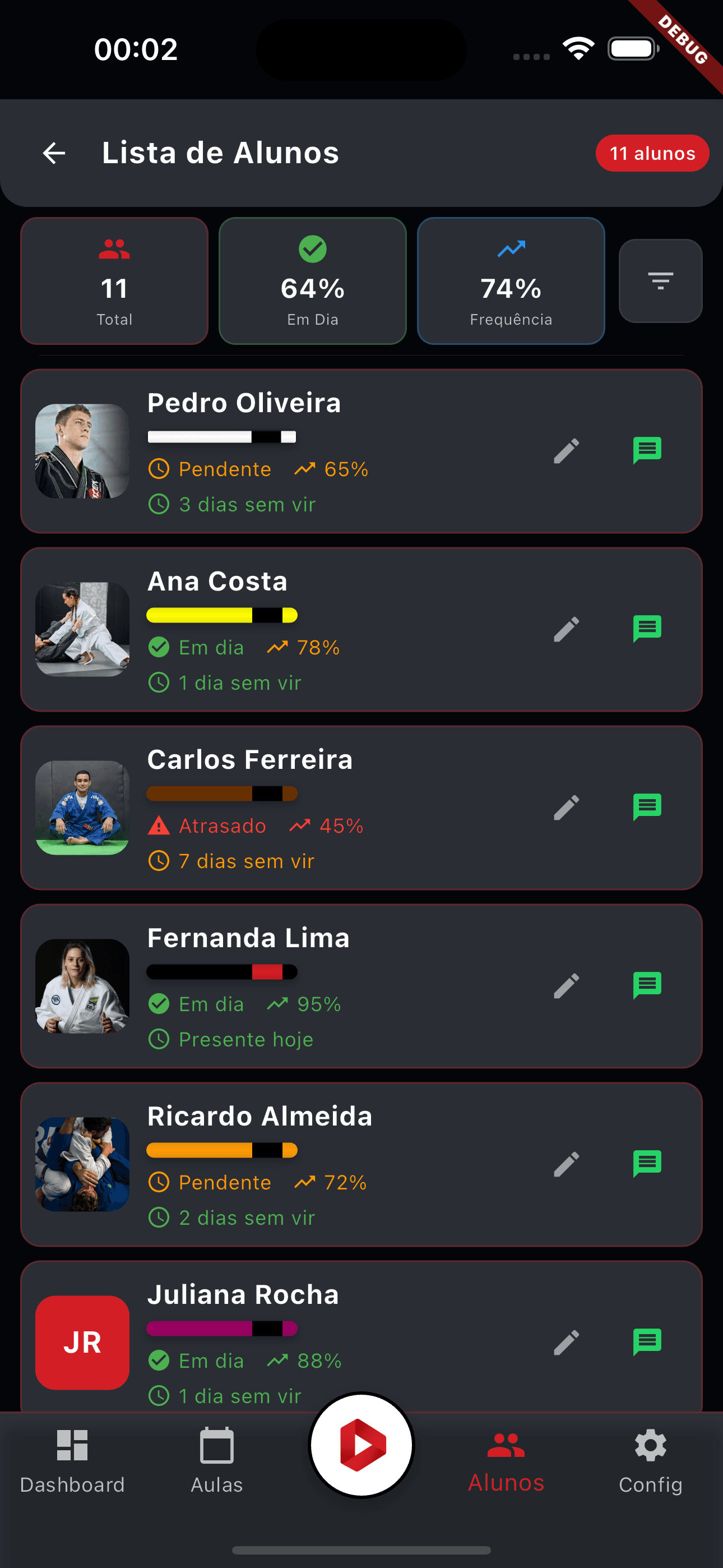Select the Em Dia 64% stat card

pos(312,281)
